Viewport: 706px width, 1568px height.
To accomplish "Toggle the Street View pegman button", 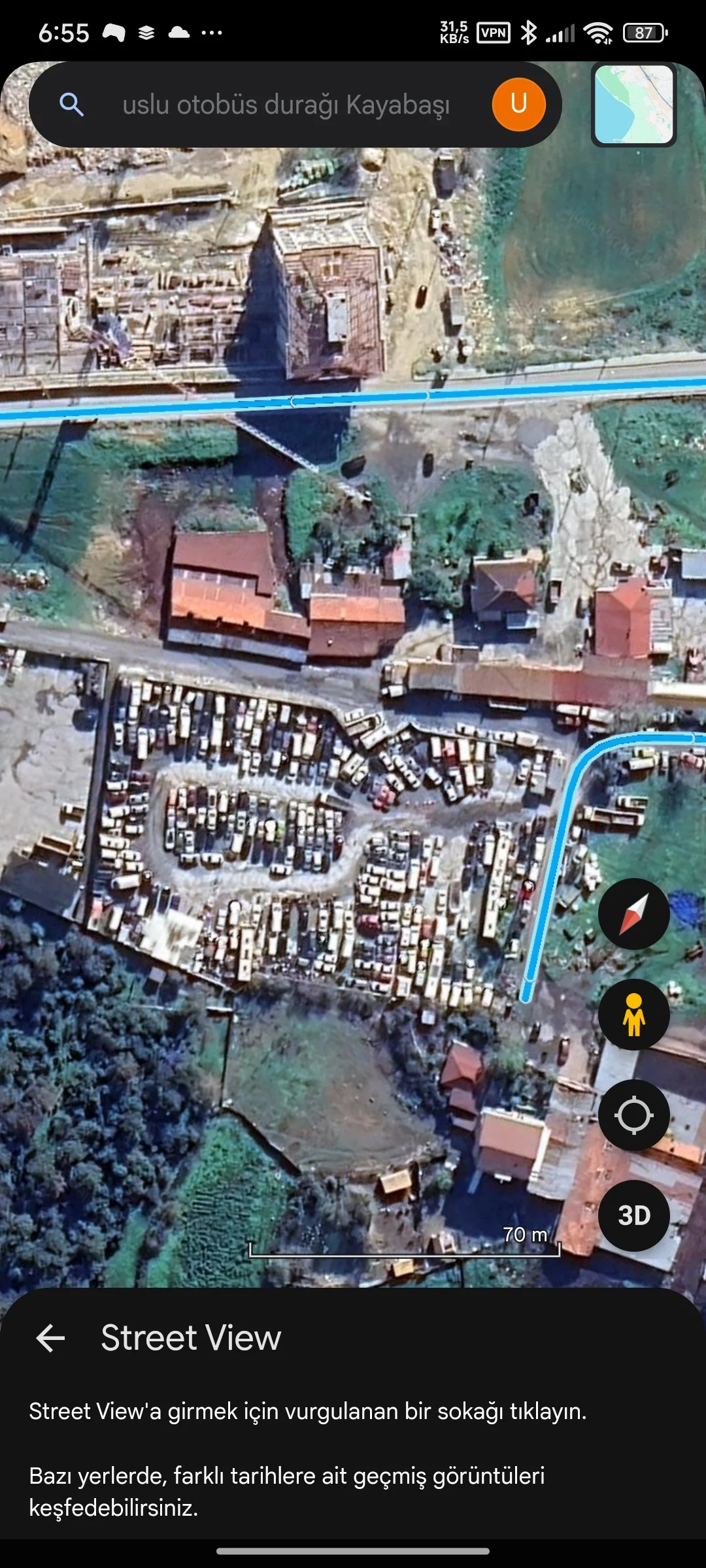I will (633, 1015).
